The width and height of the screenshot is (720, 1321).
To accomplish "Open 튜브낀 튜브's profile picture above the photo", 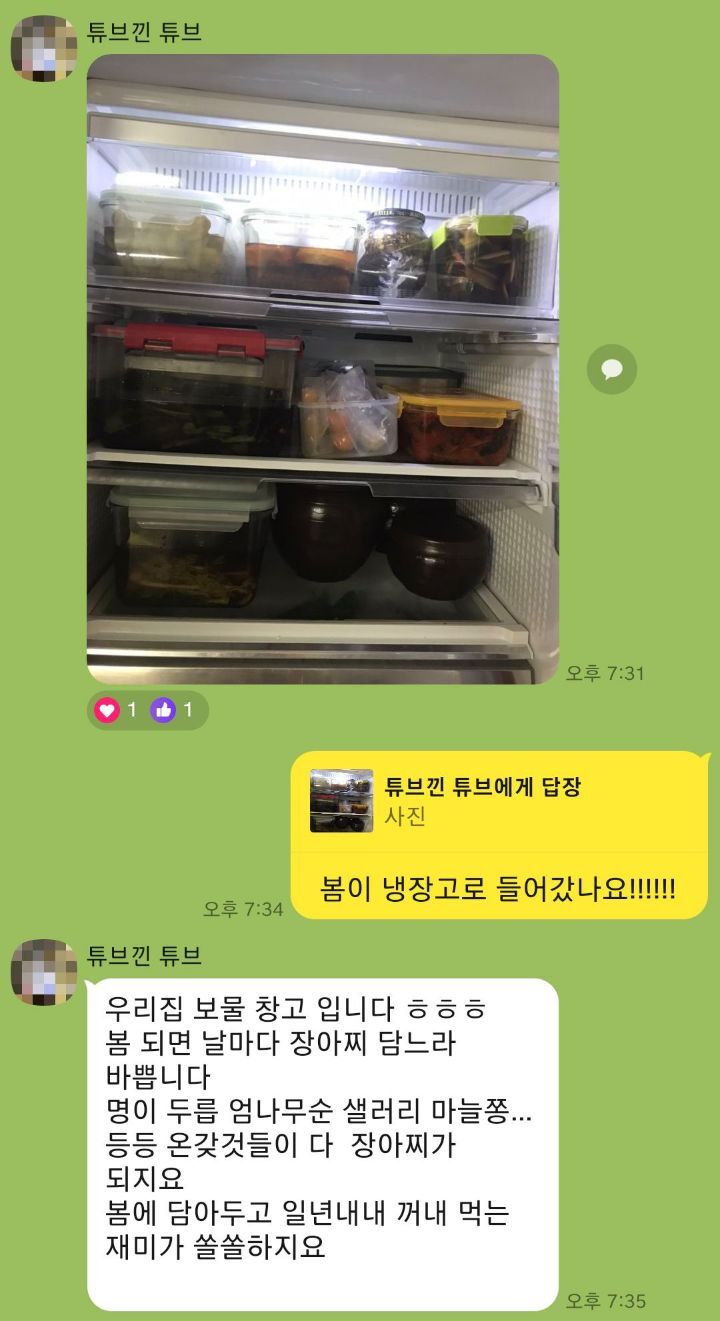I will pos(44,46).
